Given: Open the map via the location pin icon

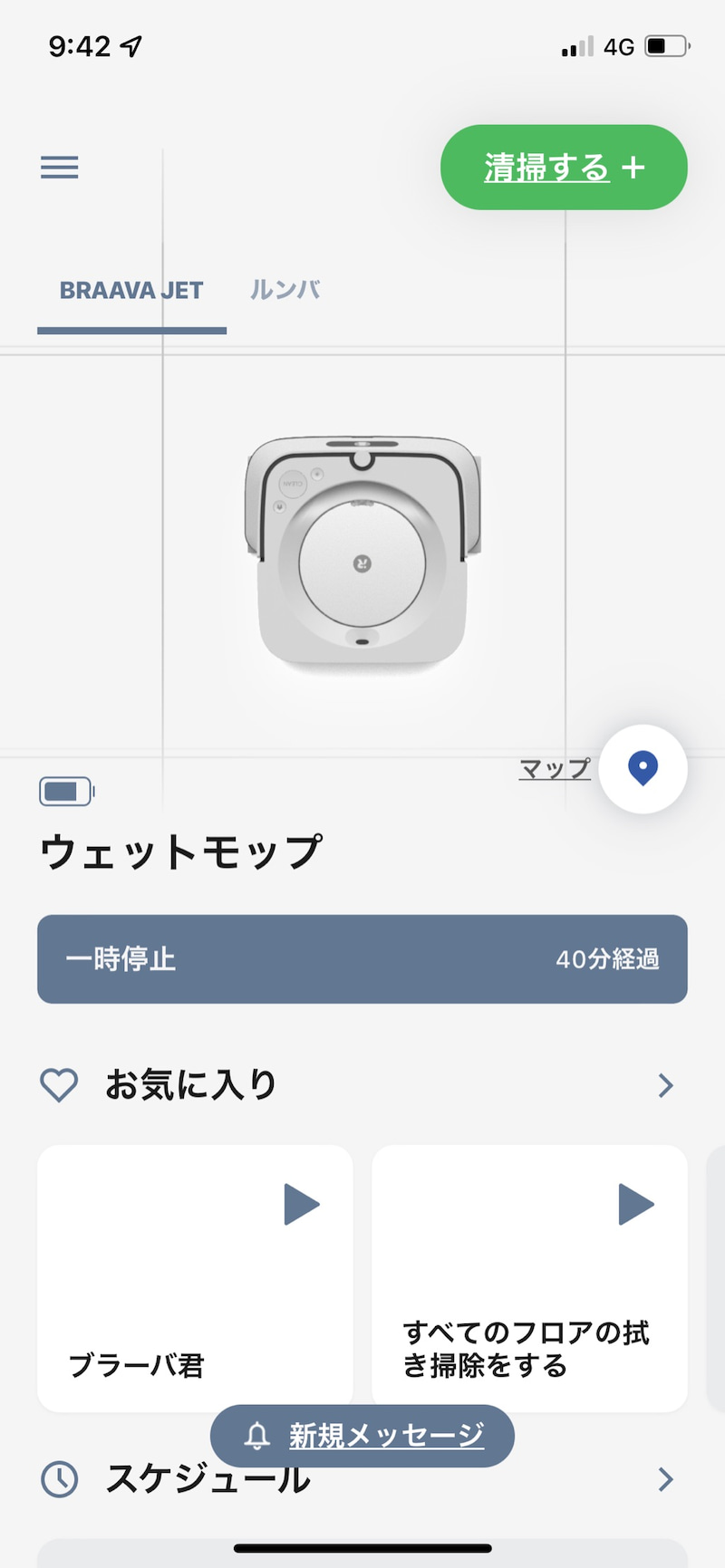Looking at the screenshot, I should click(643, 768).
